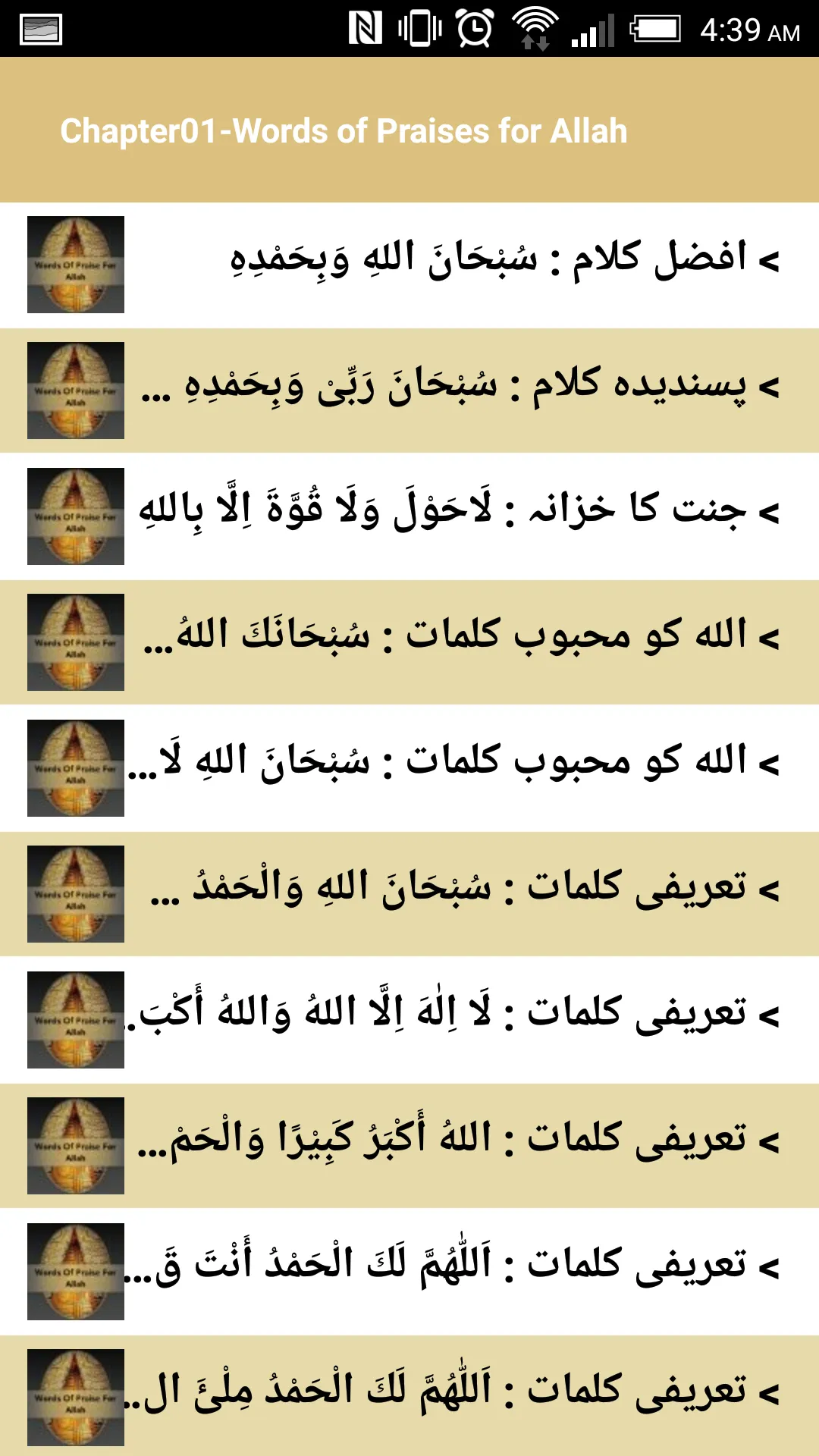Tap the screenshot notification icon top left
Viewport: 819px width, 1456px height.
(41, 28)
